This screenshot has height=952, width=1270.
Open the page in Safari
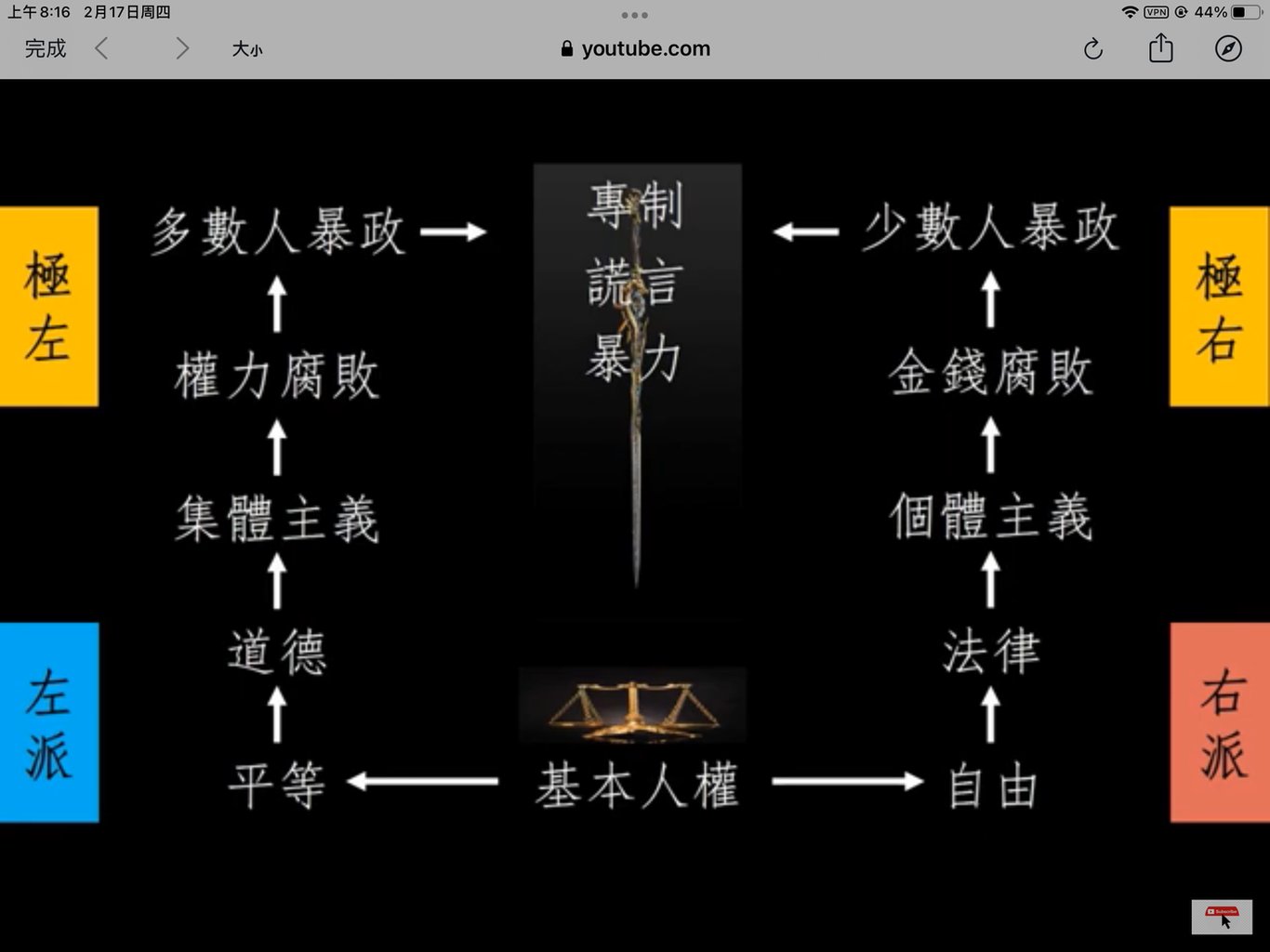point(1228,48)
